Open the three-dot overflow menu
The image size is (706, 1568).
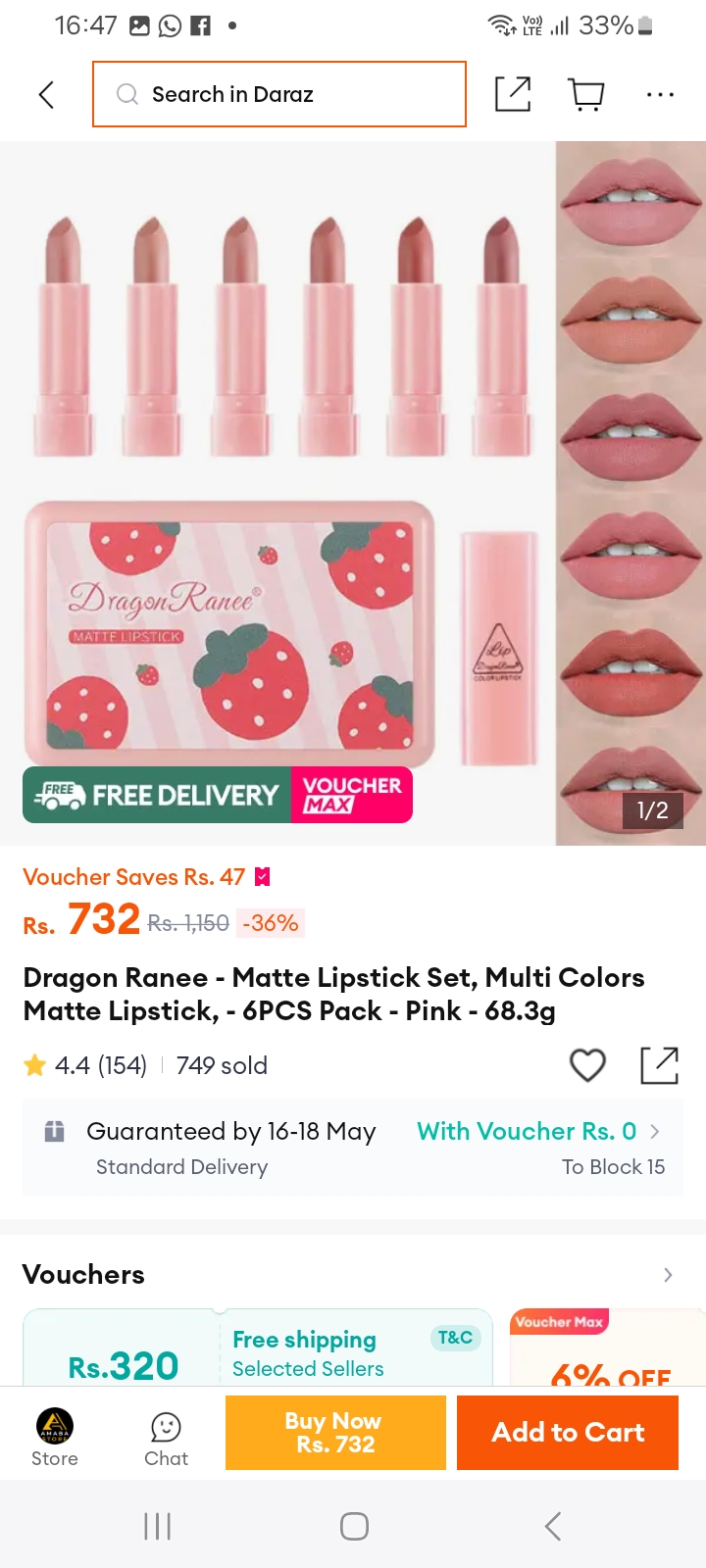click(660, 94)
